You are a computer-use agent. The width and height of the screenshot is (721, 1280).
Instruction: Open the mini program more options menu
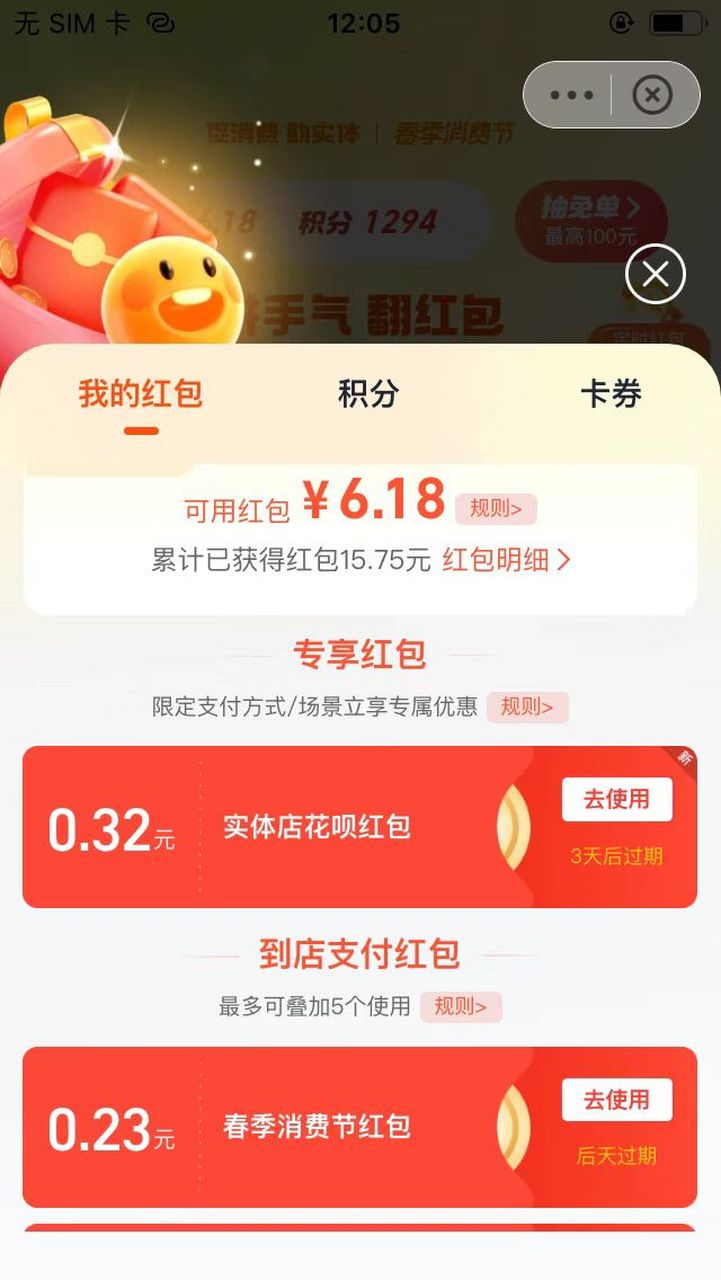coord(571,95)
